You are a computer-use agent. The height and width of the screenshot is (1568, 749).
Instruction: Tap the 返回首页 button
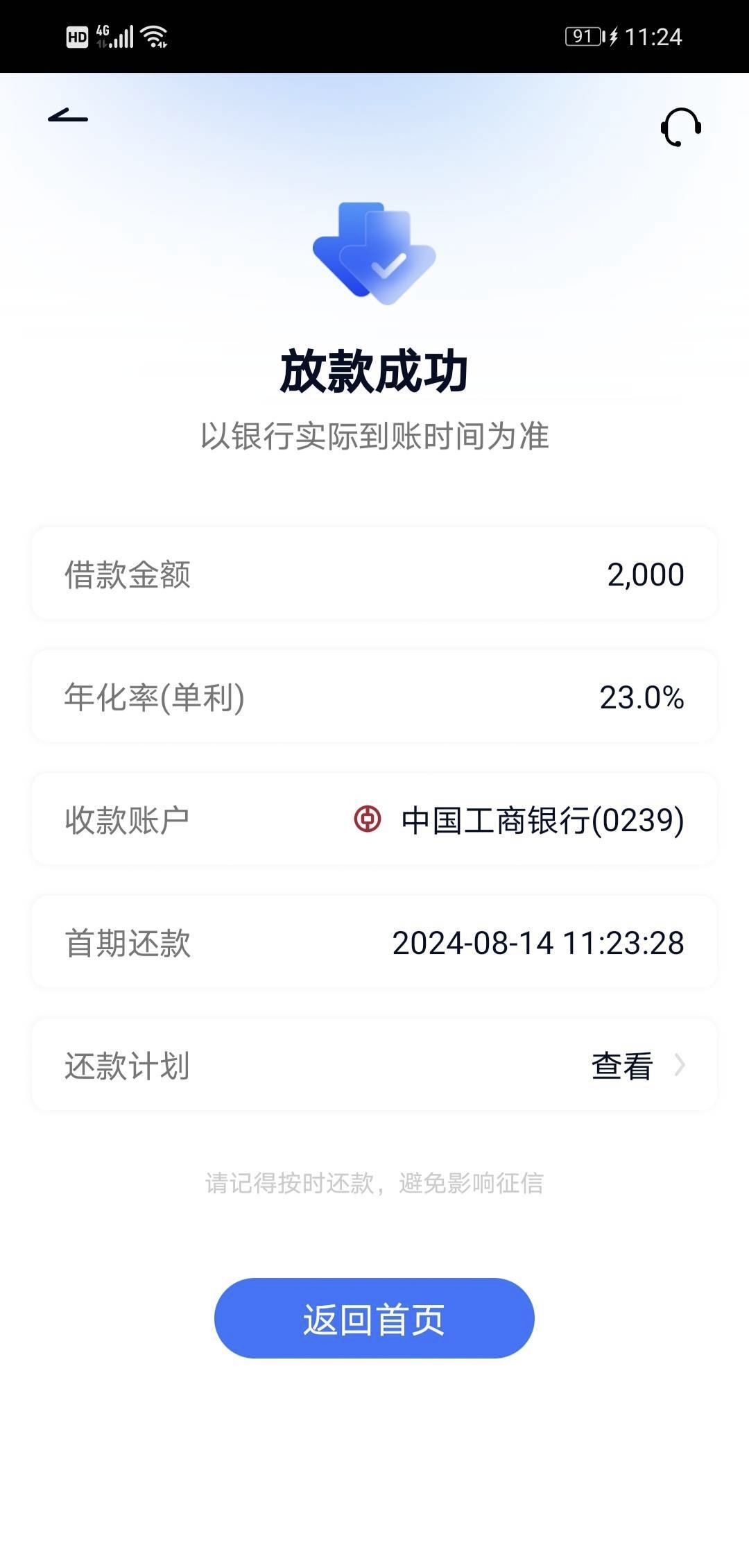coord(374,1319)
